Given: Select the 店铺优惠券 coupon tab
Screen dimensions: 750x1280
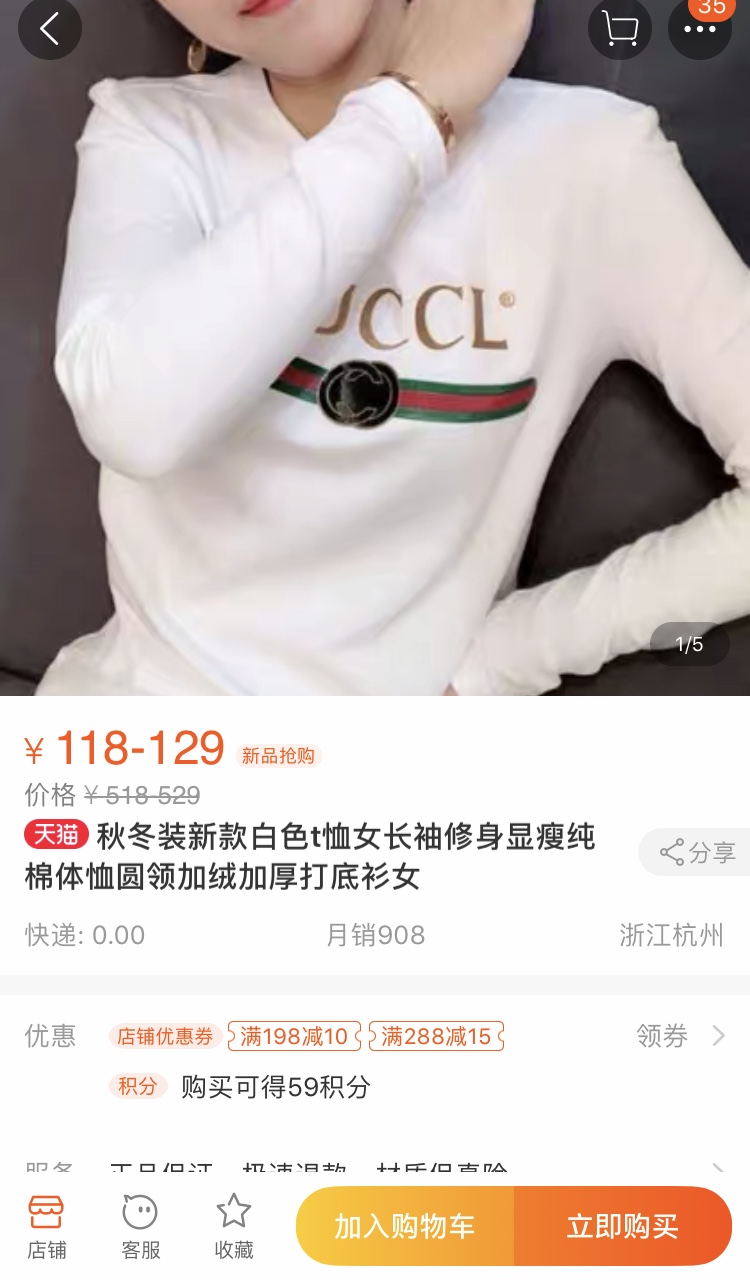Looking at the screenshot, I should [165, 1036].
